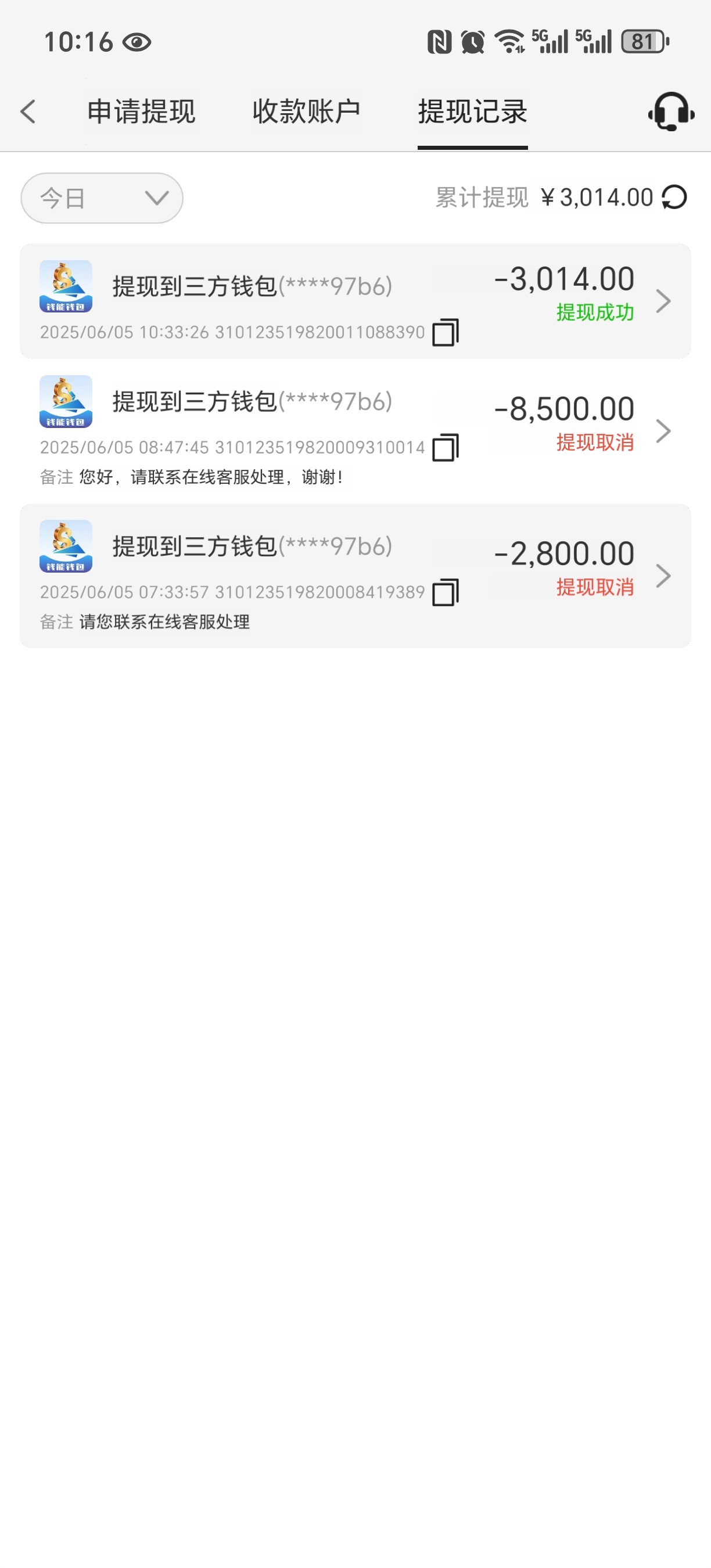
Task: Copy order number ending in 8419389
Action: (x=446, y=592)
